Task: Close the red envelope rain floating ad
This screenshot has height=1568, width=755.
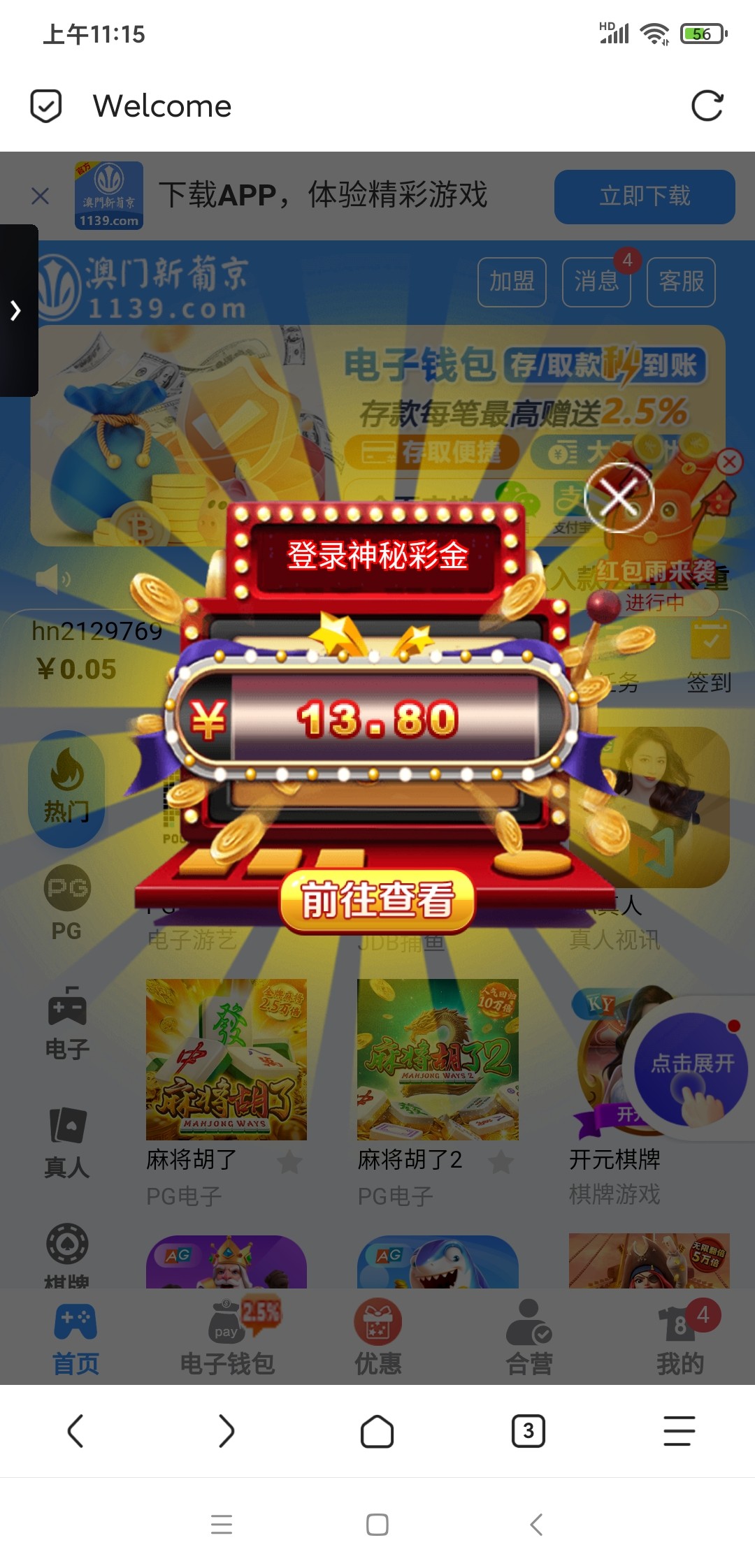Action: coord(730,462)
